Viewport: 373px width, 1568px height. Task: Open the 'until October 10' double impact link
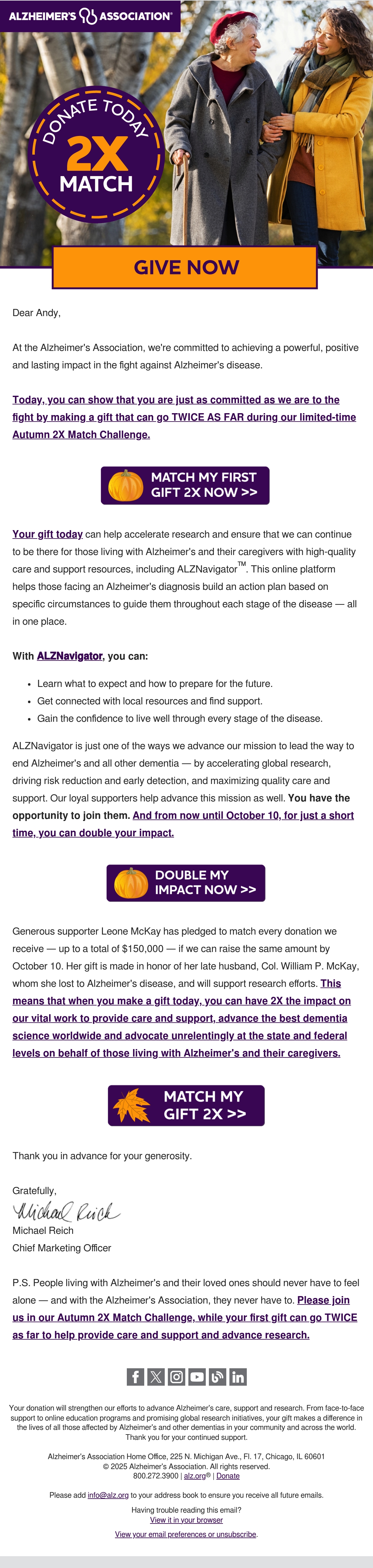[x=182, y=824]
